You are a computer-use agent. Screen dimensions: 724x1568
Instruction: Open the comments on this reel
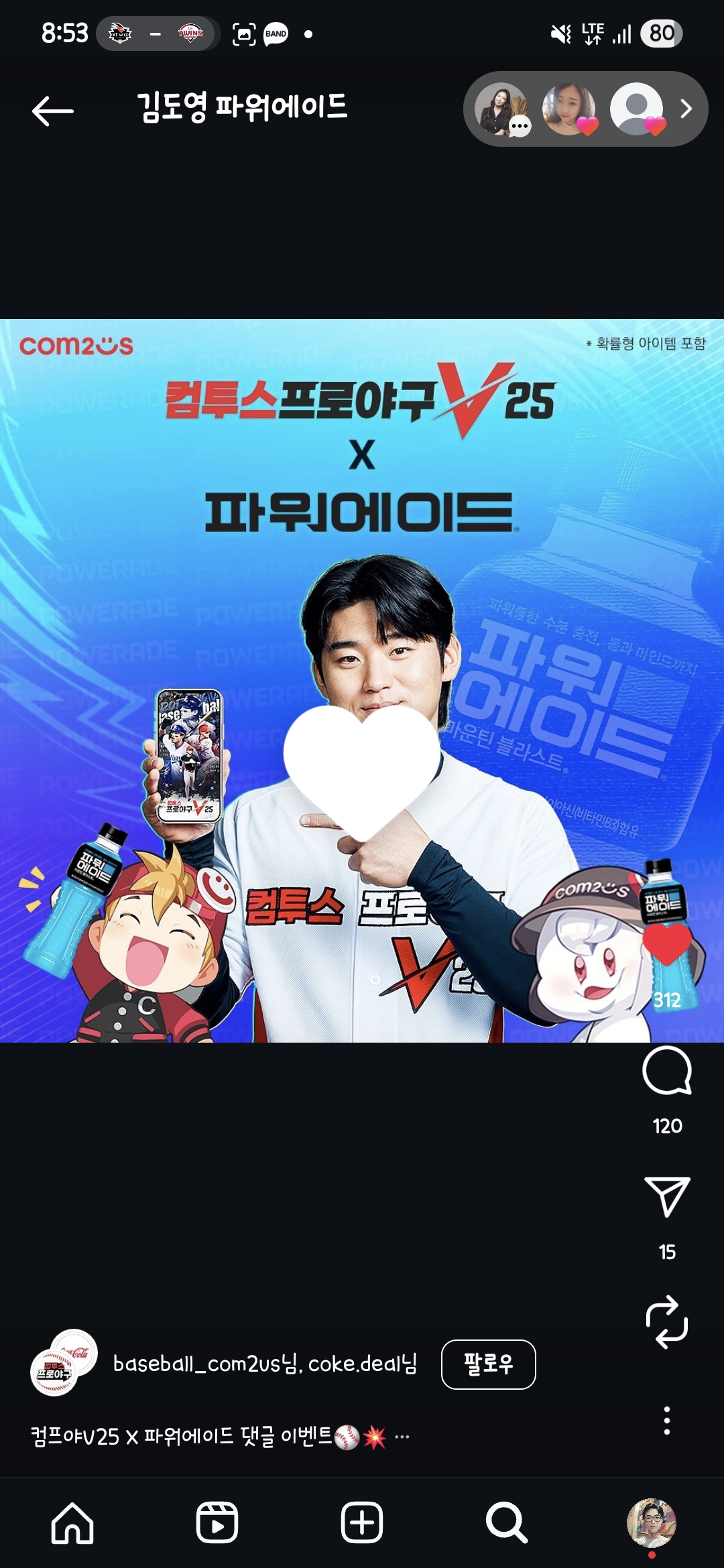click(x=667, y=1071)
